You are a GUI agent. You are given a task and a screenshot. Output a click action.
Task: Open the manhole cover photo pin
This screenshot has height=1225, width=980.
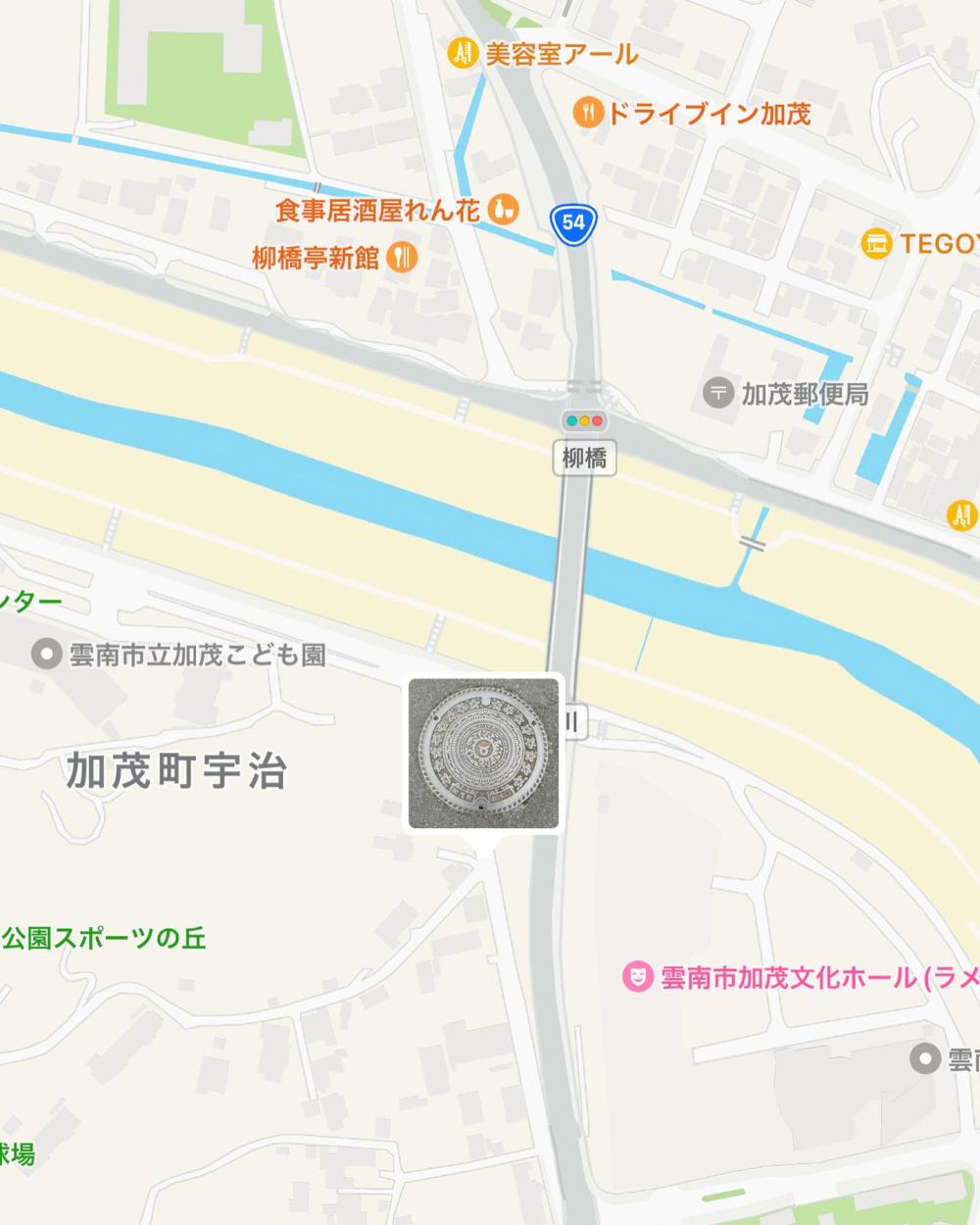[x=483, y=752]
